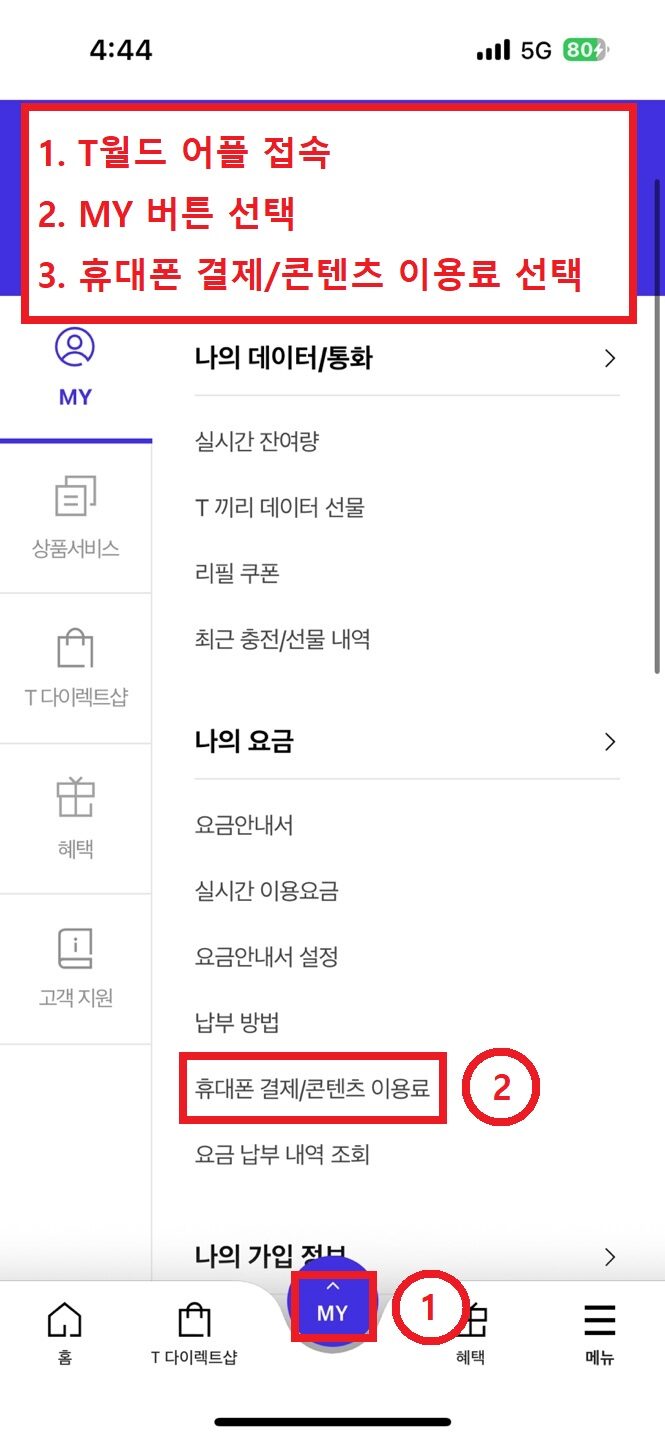Image resolution: width=665 pixels, height=1440 pixels.
Task: Open 실시간 잔여량
Action: (x=257, y=441)
